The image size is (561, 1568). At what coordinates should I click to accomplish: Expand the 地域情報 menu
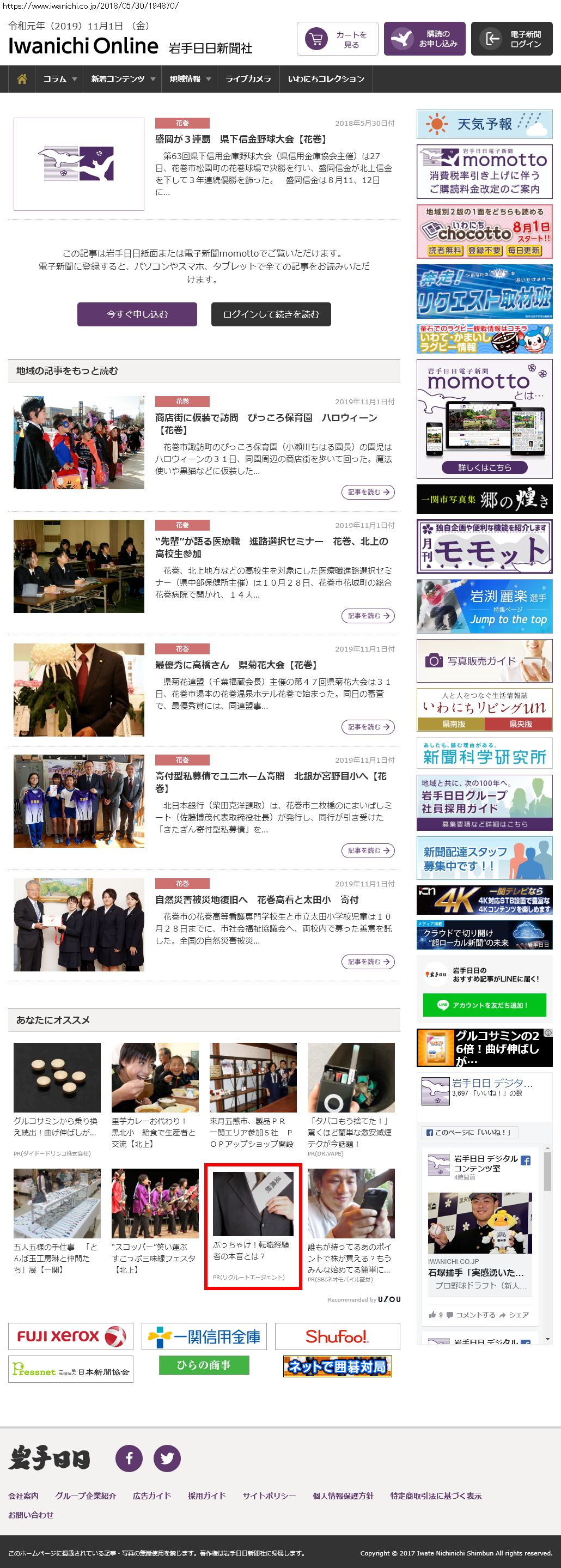pos(189,79)
